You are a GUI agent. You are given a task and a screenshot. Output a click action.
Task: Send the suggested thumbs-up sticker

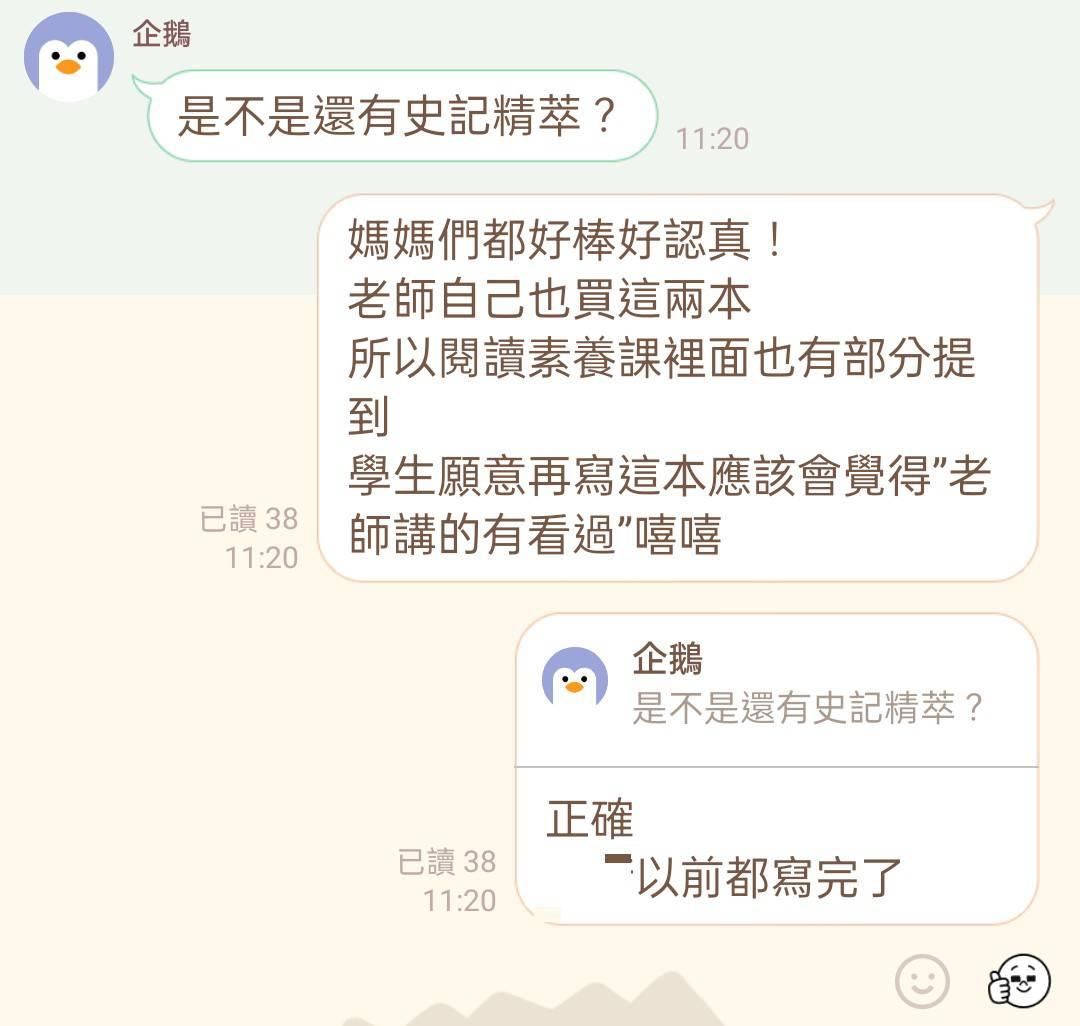[1019, 980]
